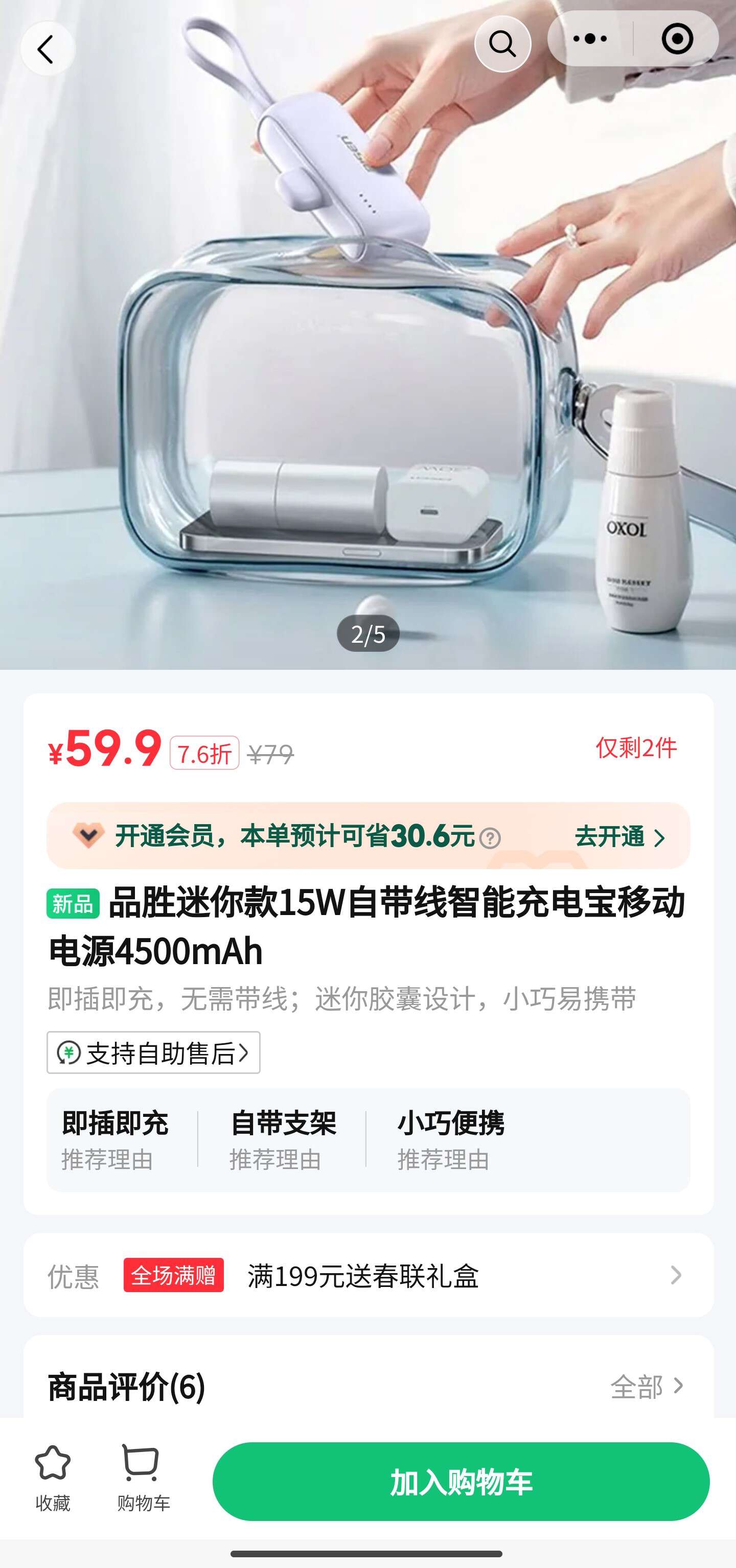736x1568 pixels.
Task: View all reviews via 全部
Action: click(x=647, y=1387)
